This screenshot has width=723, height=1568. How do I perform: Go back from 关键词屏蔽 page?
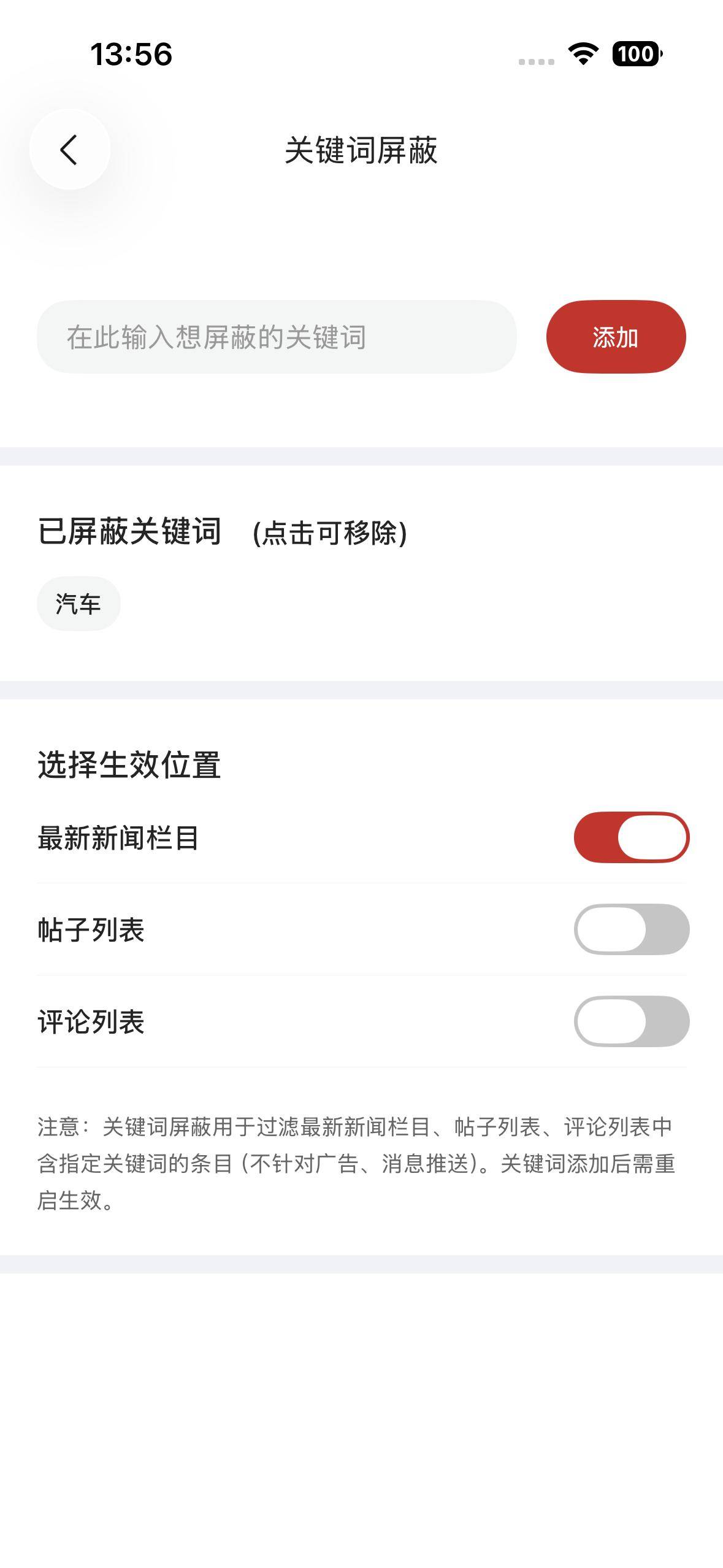click(69, 150)
